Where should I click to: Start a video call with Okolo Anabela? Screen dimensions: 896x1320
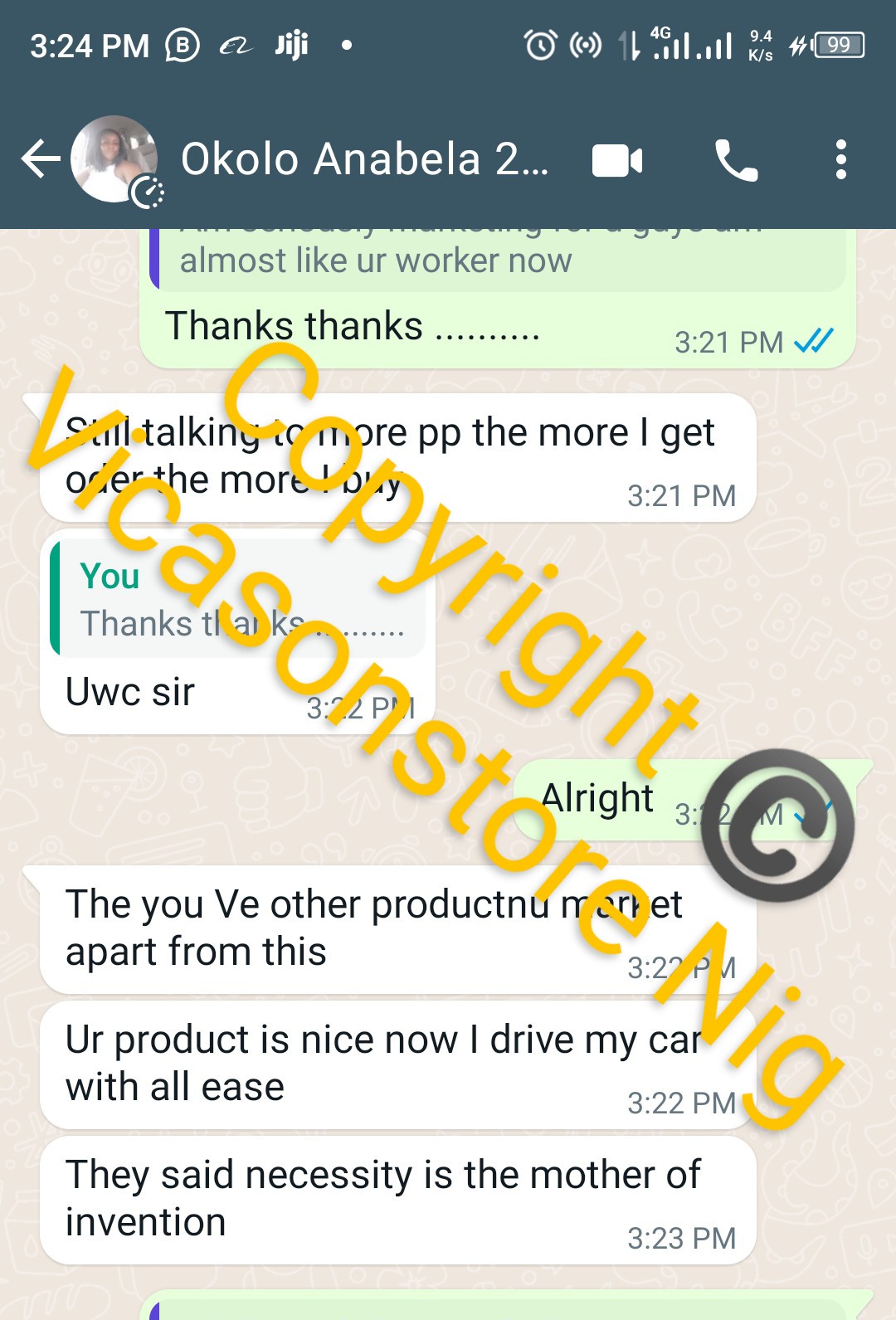[617, 161]
